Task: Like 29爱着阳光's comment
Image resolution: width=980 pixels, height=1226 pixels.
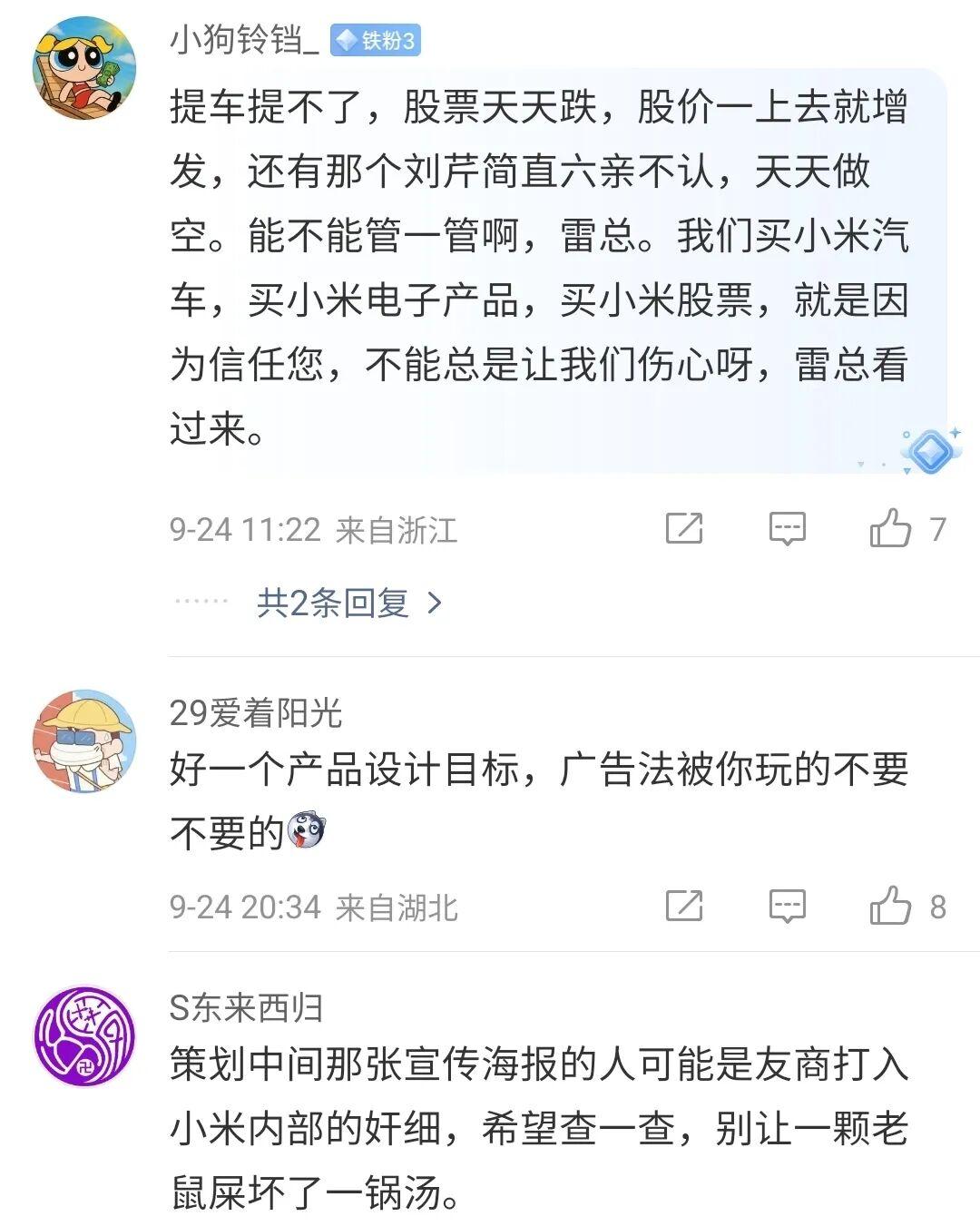Action: pos(890,906)
